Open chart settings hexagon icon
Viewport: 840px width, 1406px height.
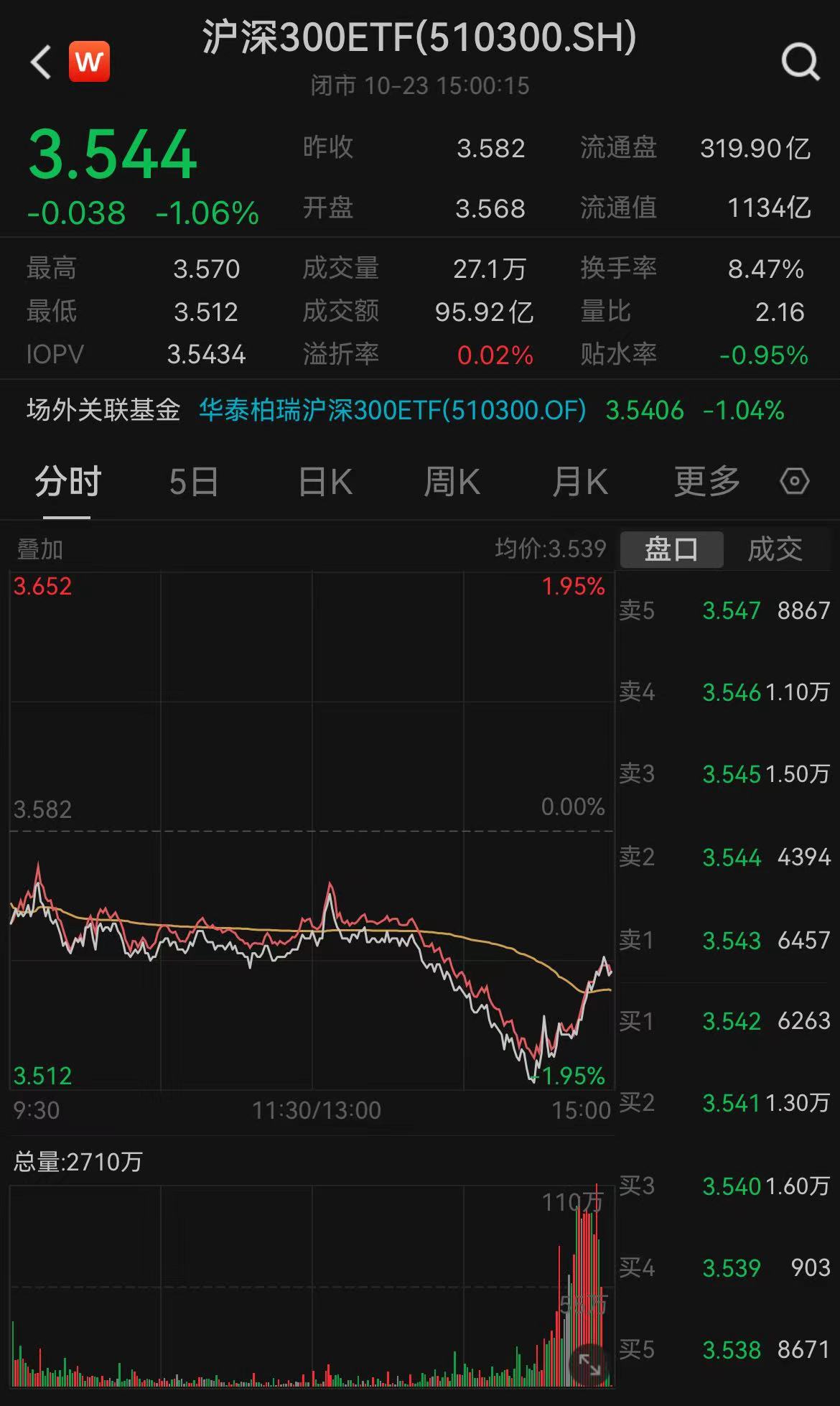pyautogui.click(x=794, y=481)
